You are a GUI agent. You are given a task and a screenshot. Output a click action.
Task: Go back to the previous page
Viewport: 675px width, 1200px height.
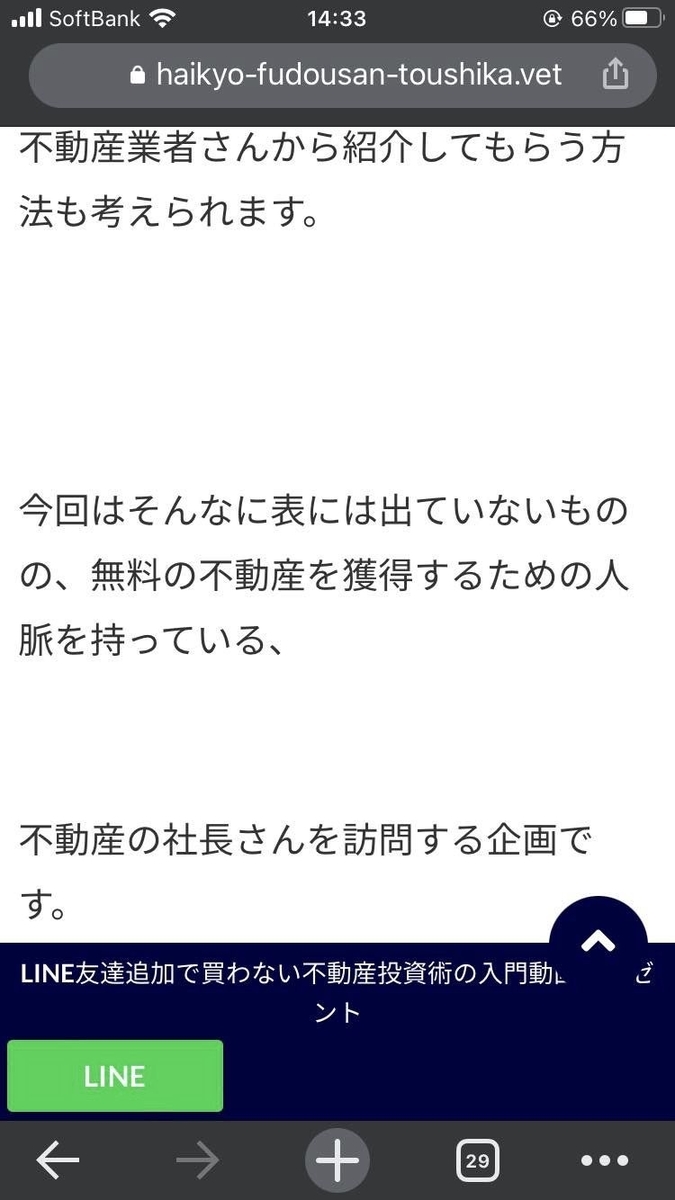(x=58, y=1160)
